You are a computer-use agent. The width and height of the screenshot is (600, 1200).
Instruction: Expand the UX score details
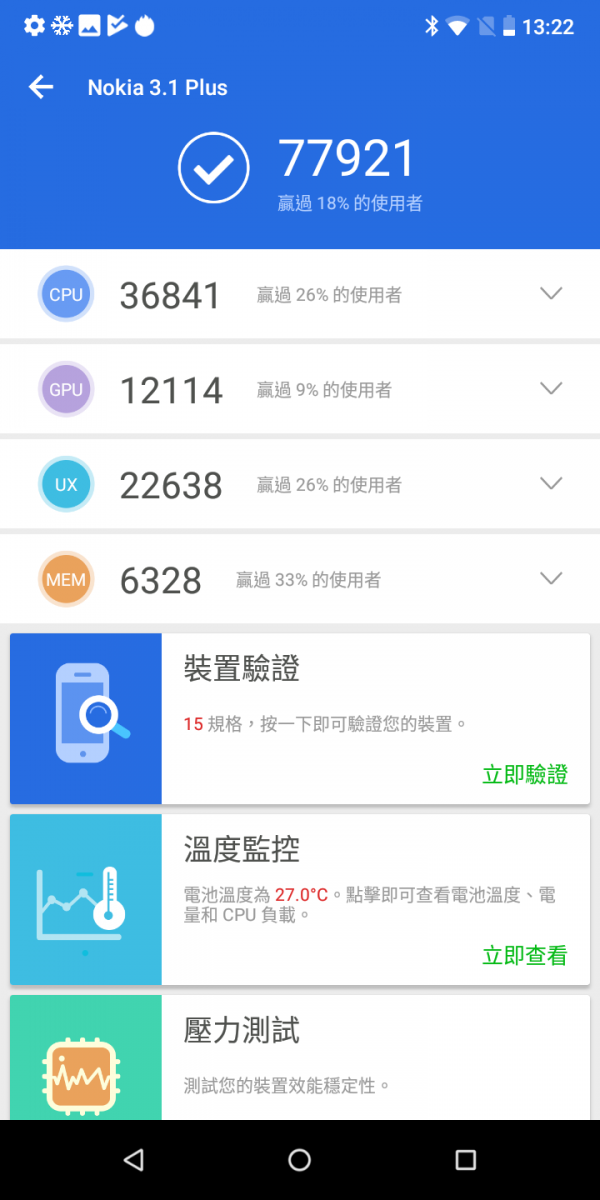tap(551, 483)
